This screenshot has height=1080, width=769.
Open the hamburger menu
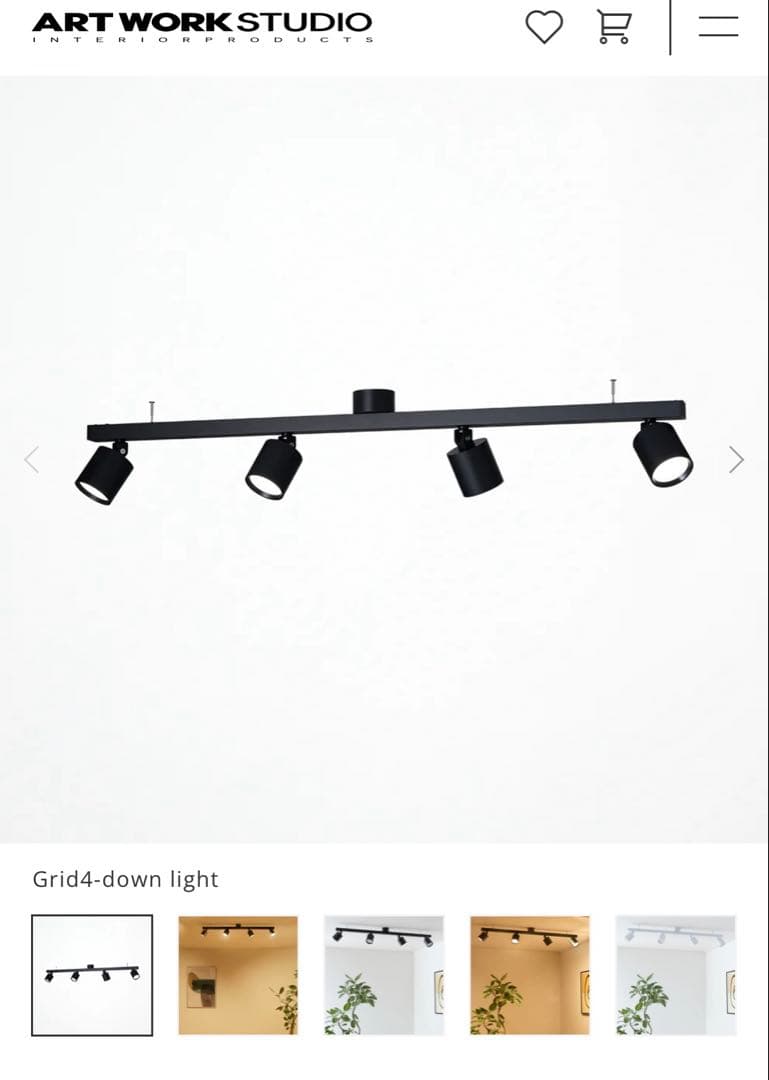coord(718,27)
